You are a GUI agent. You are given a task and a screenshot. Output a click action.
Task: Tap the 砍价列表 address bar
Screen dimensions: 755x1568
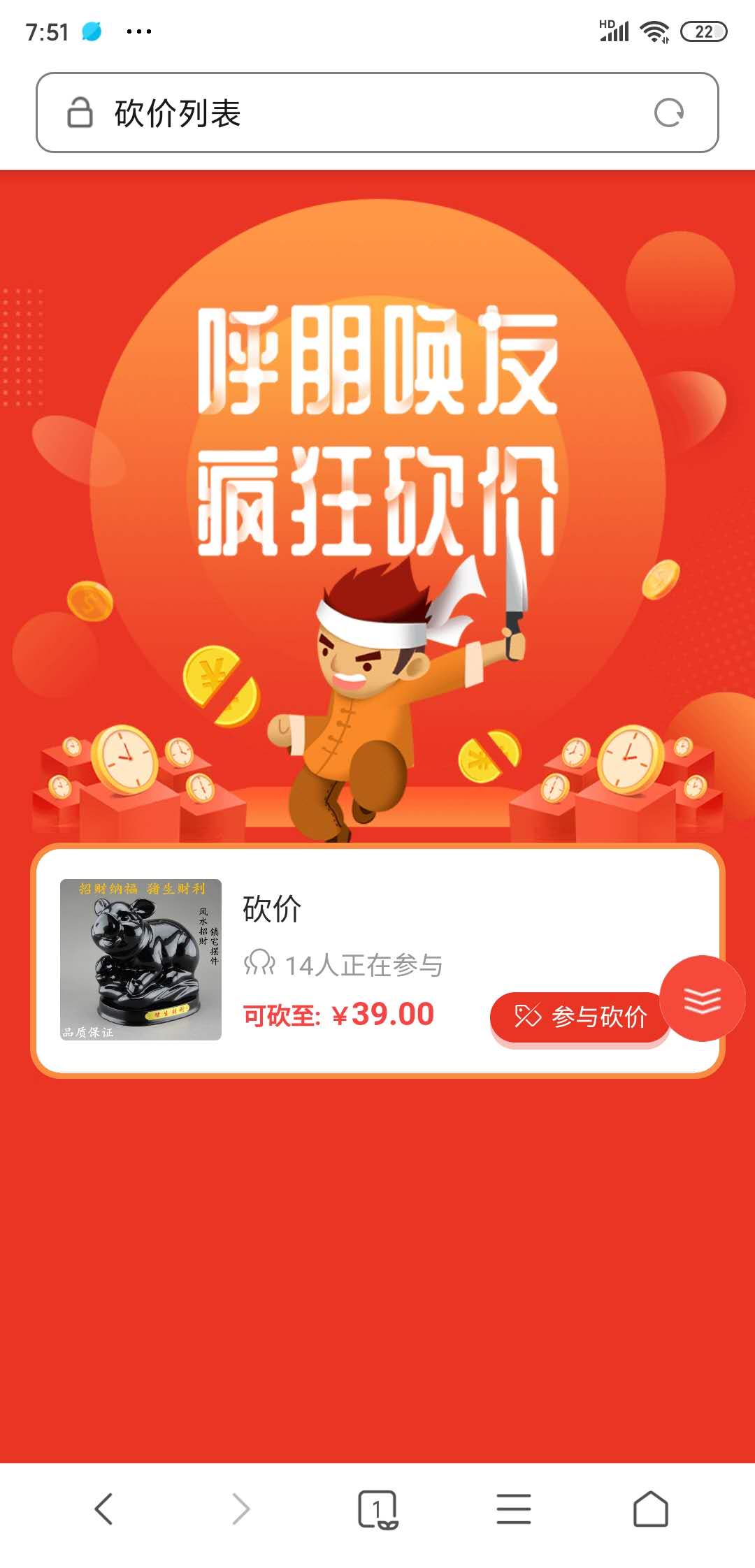pos(350,112)
